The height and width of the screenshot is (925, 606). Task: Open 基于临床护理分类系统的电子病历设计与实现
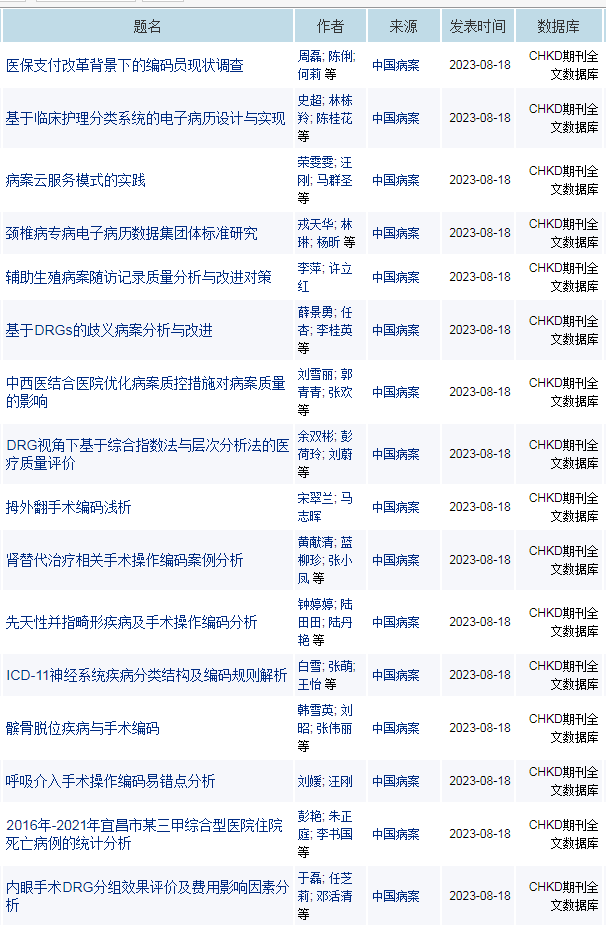pyautogui.click(x=145, y=118)
